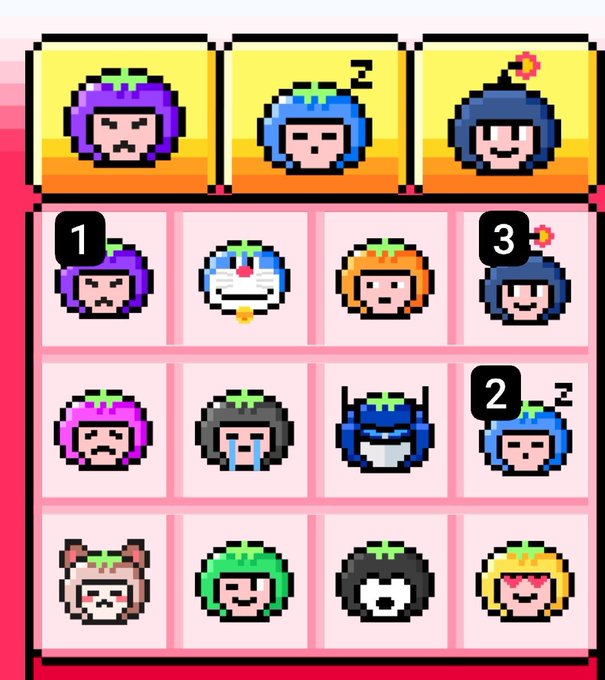Select the Doraemon cat character
The height and width of the screenshot is (680, 605).
click(x=243, y=279)
